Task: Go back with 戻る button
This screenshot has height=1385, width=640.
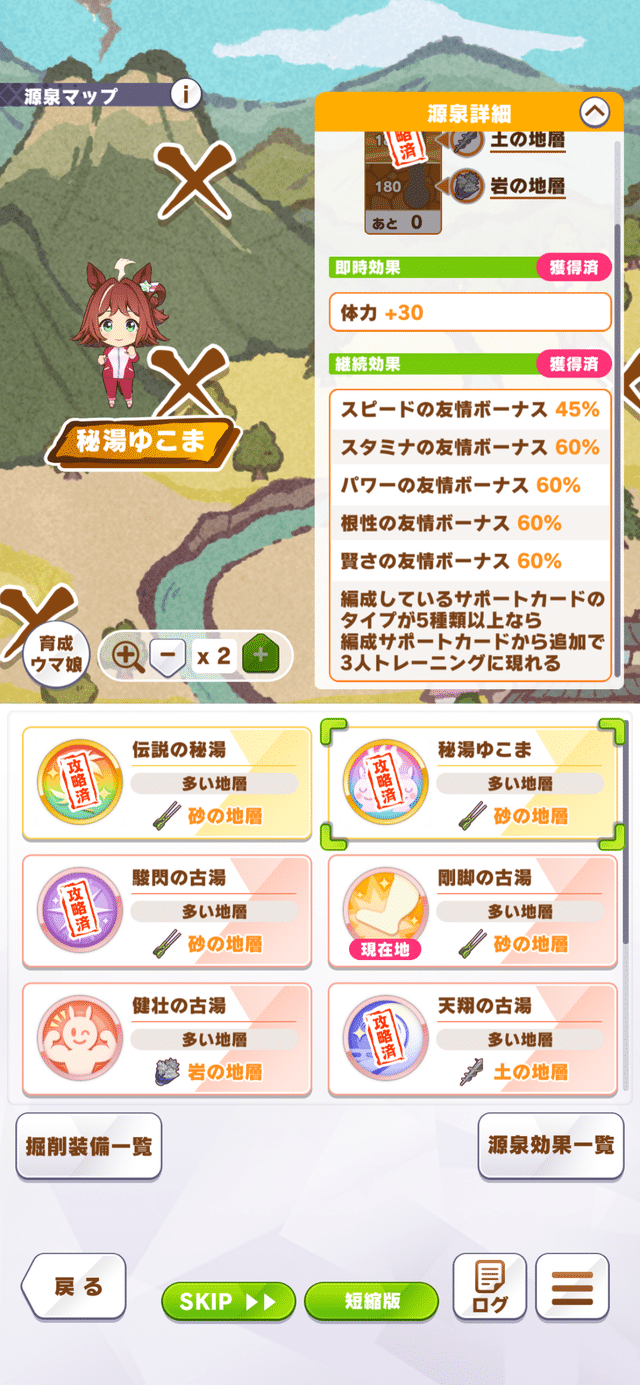Action: tap(75, 1287)
